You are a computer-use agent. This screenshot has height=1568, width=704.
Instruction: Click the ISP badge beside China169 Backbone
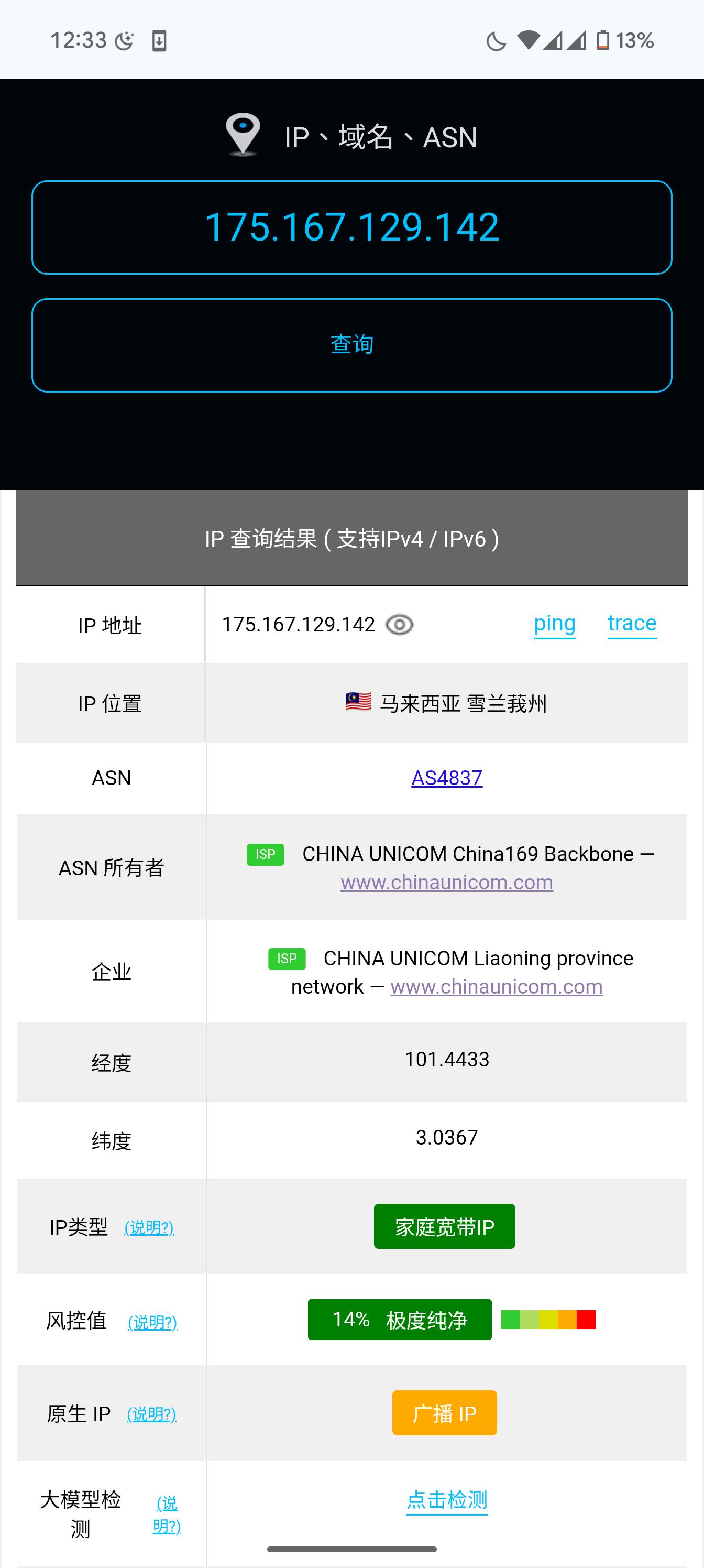[265, 855]
